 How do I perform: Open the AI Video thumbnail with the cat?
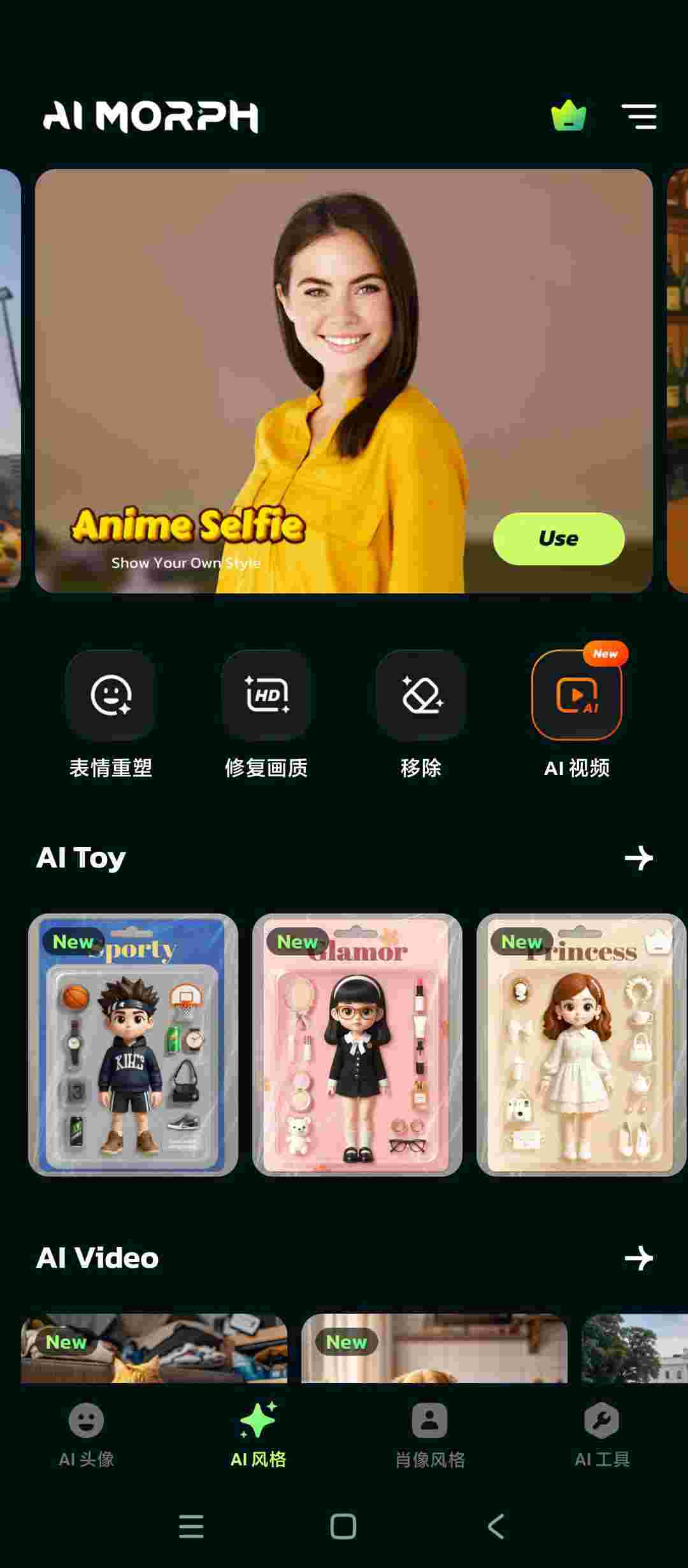154,1348
